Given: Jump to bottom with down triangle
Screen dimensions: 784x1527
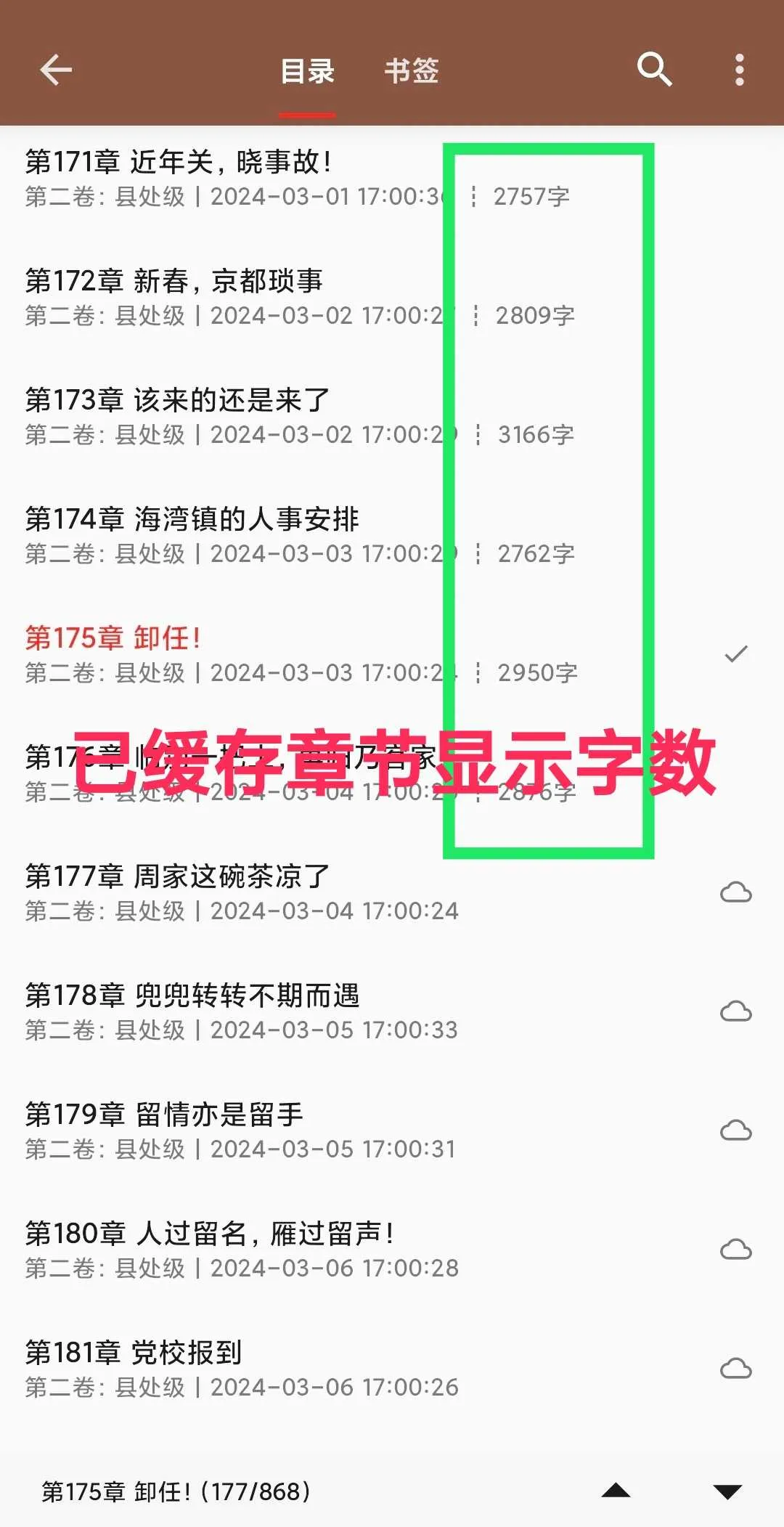Looking at the screenshot, I should [727, 1491].
